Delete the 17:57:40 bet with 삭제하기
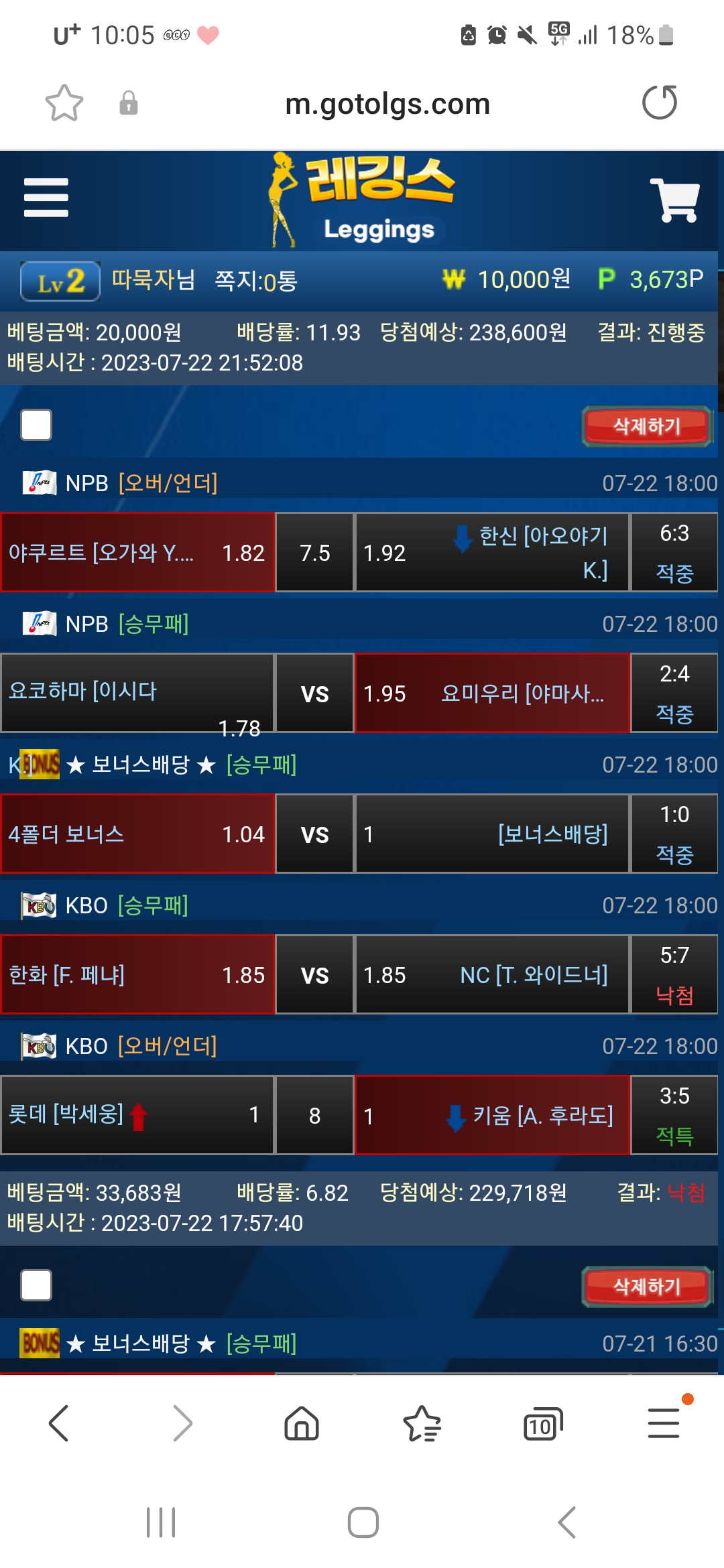Screen dimensions: 724x1568 [646, 1287]
